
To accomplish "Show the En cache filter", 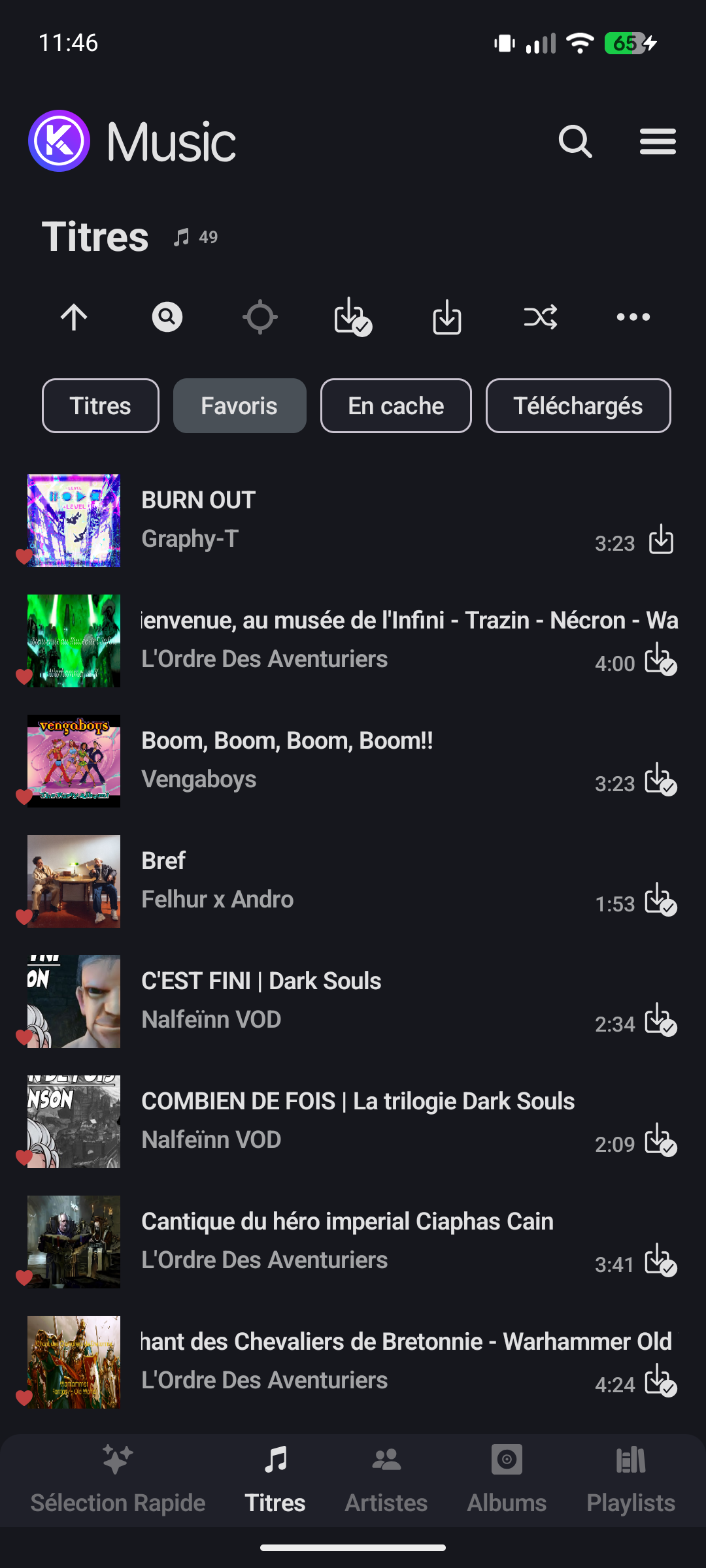I will (x=395, y=406).
